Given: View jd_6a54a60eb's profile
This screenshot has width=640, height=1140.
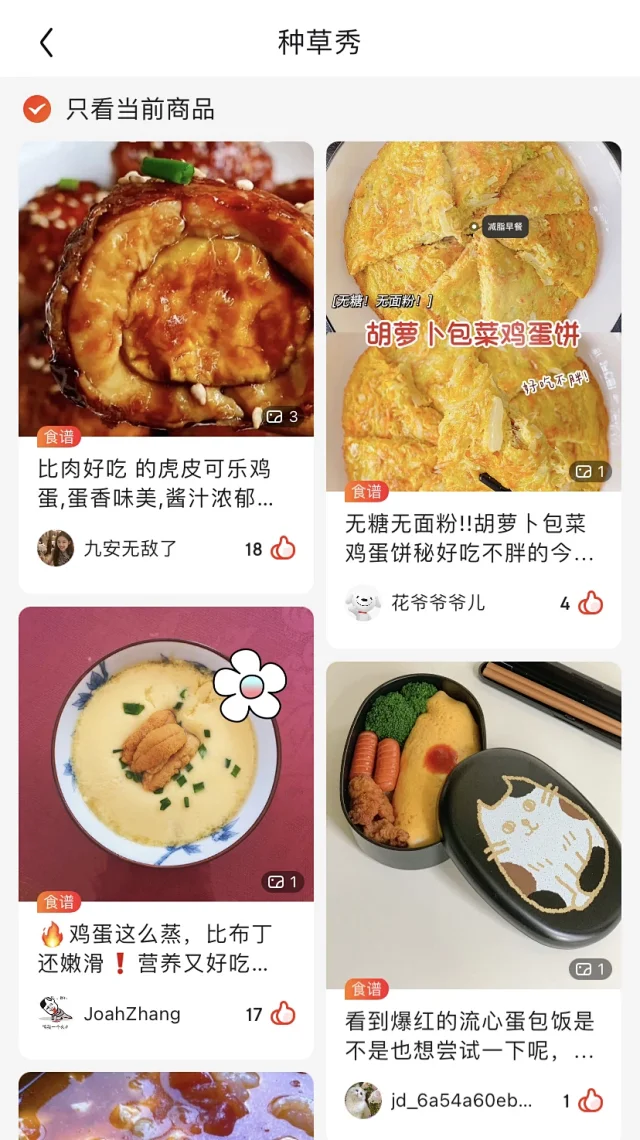Looking at the screenshot, I should (x=363, y=1100).
